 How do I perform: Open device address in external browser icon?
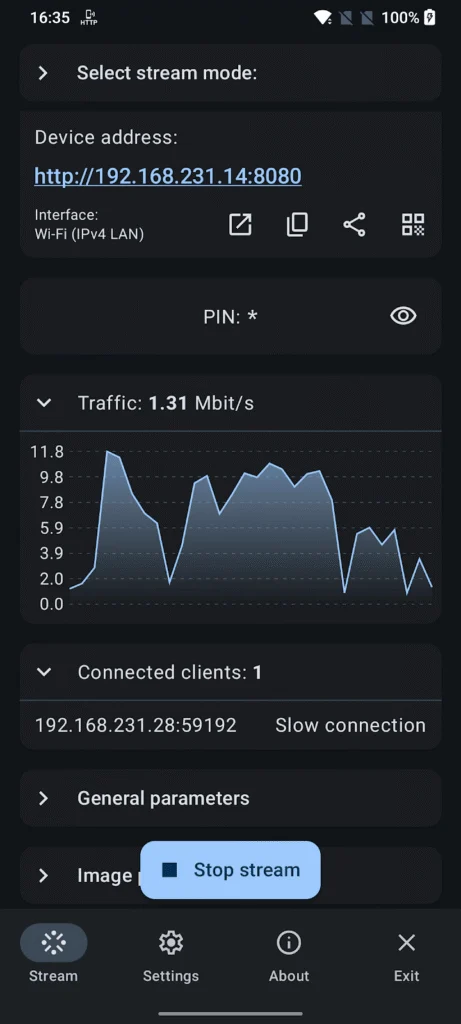pos(240,225)
